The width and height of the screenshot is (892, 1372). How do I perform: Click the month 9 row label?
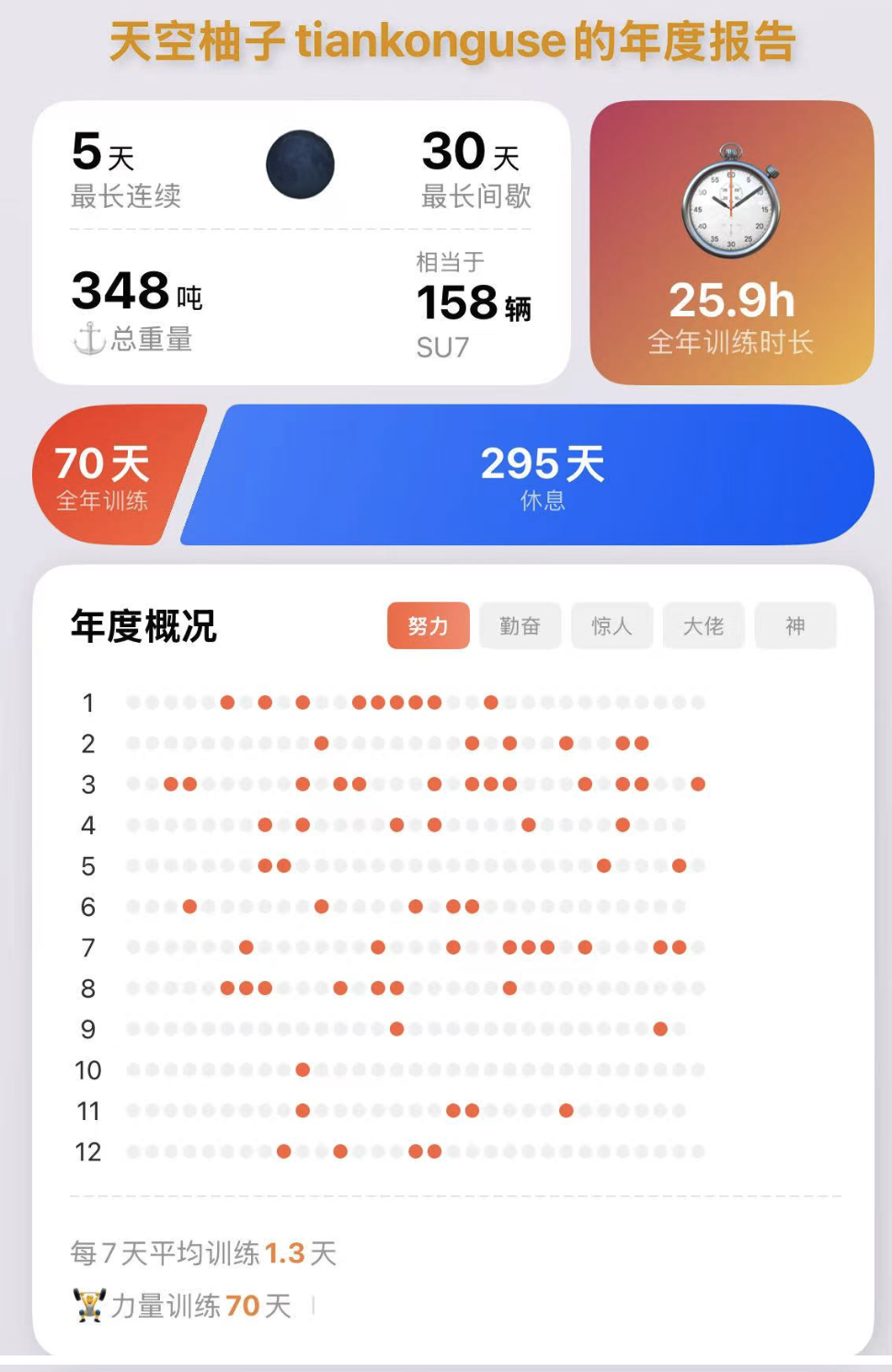point(87,1029)
